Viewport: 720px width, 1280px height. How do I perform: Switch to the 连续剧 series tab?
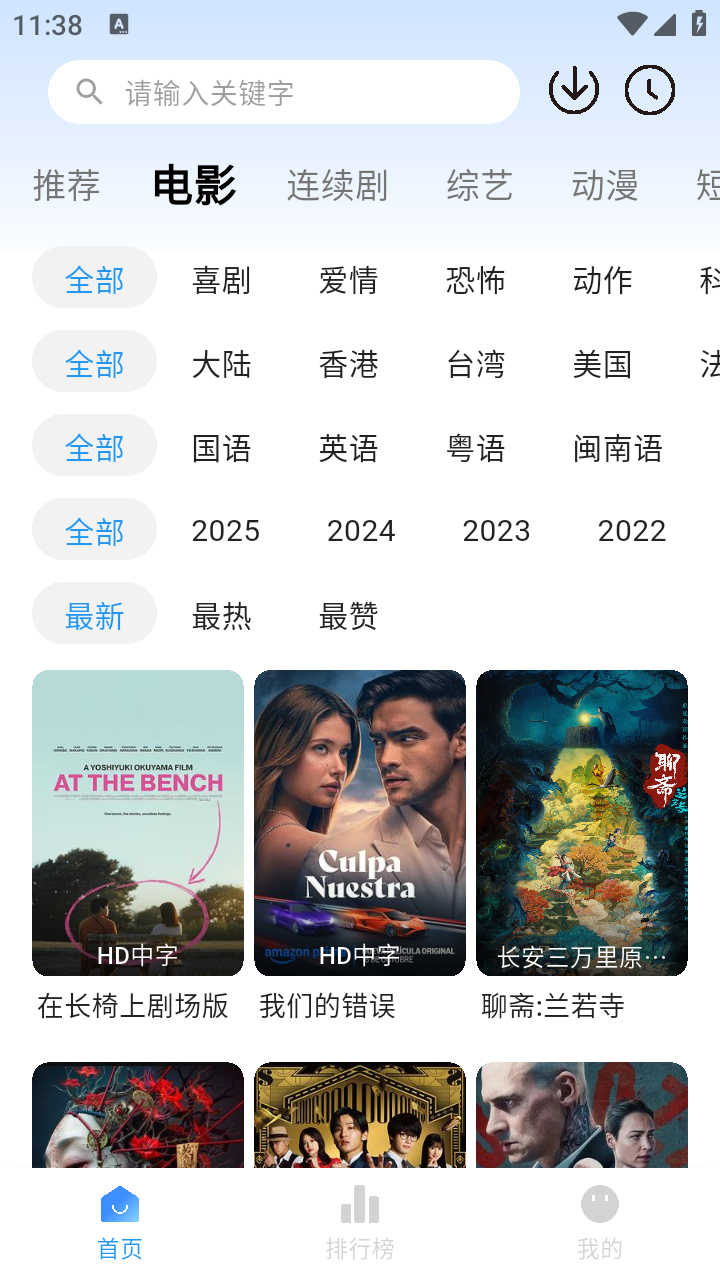pyautogui.click(x=337, y=186)
